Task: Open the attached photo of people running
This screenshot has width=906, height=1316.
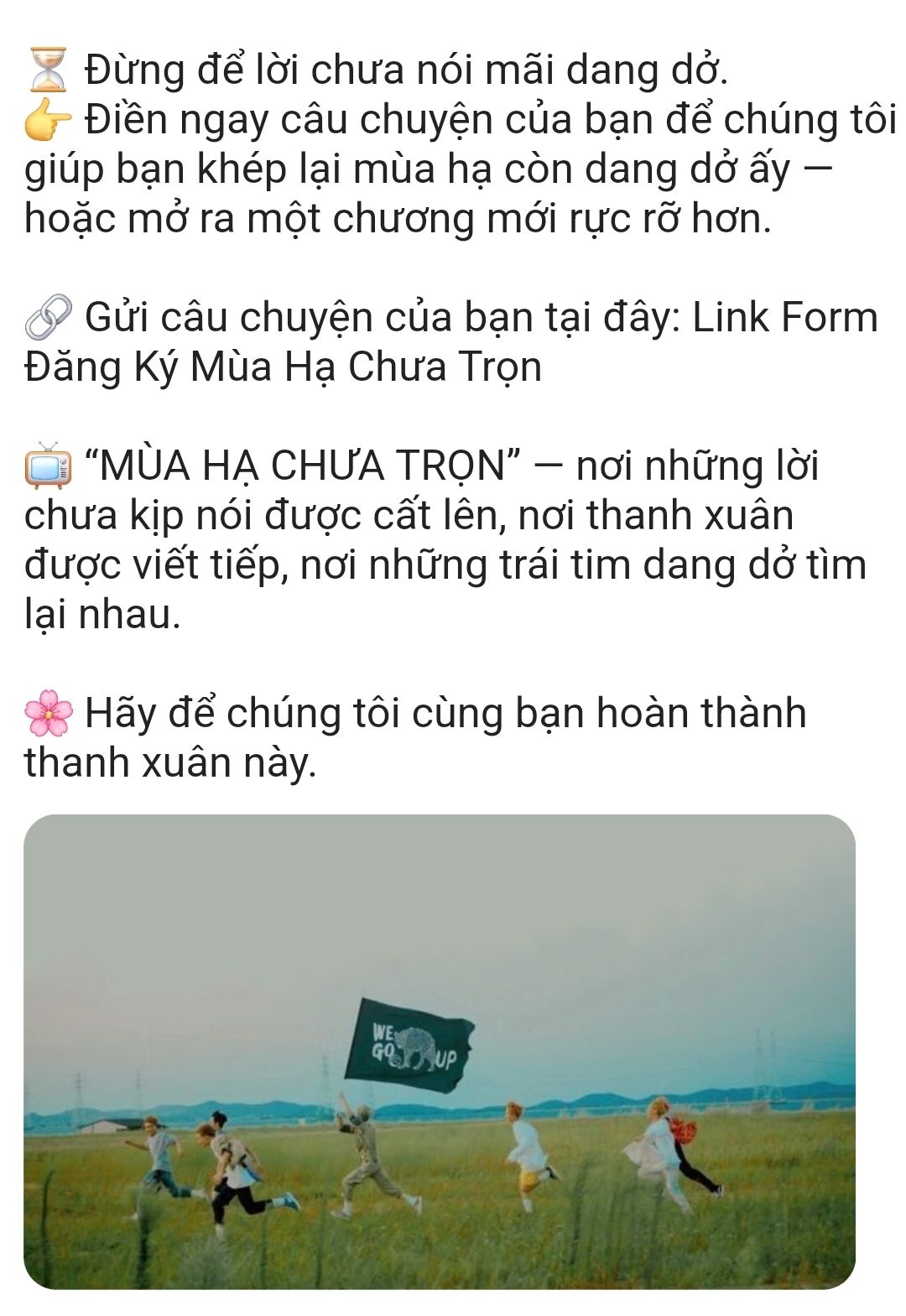Action: (x=440, y=1051)
